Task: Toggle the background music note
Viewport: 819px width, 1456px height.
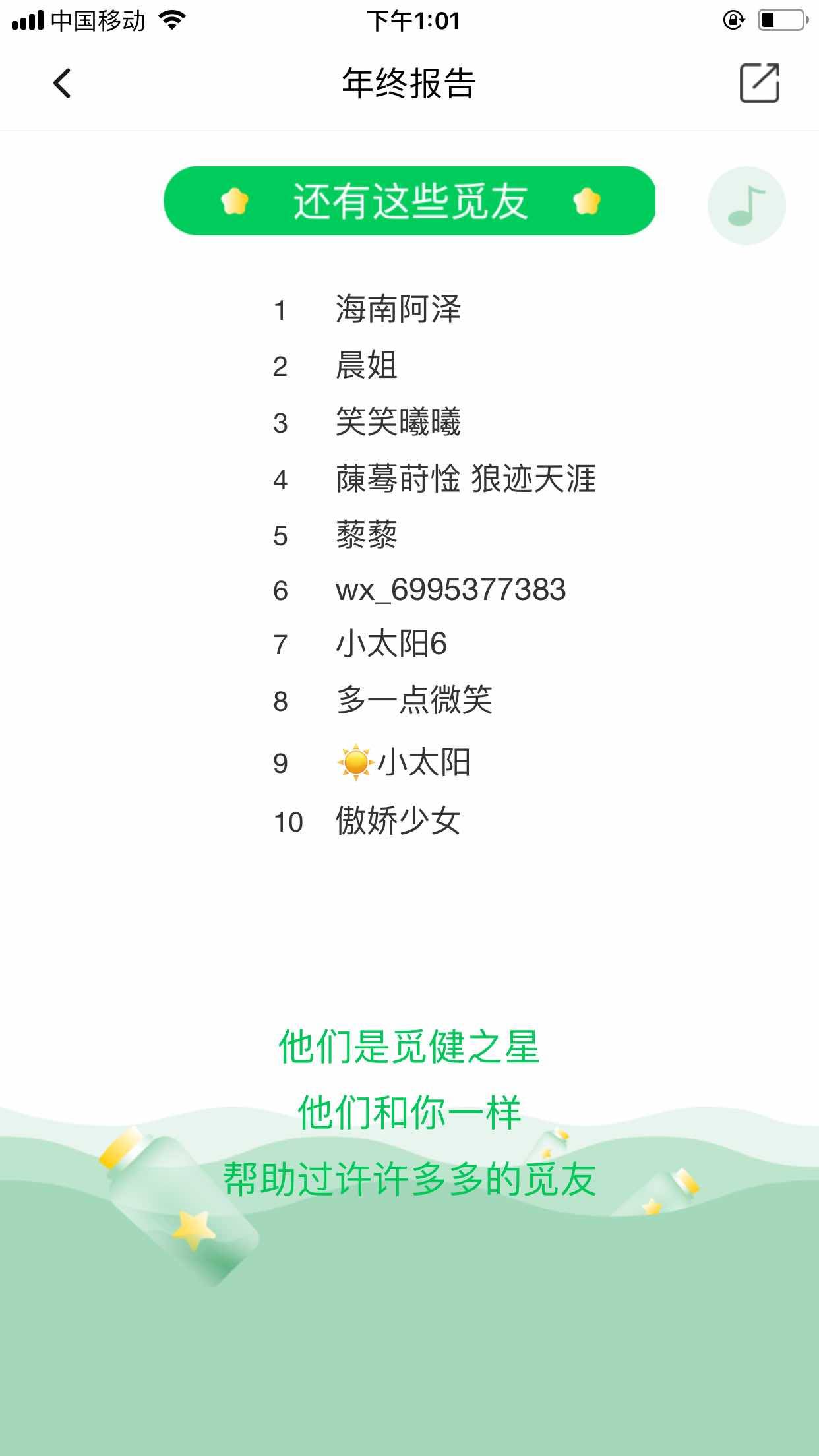Action: (746, 206)
